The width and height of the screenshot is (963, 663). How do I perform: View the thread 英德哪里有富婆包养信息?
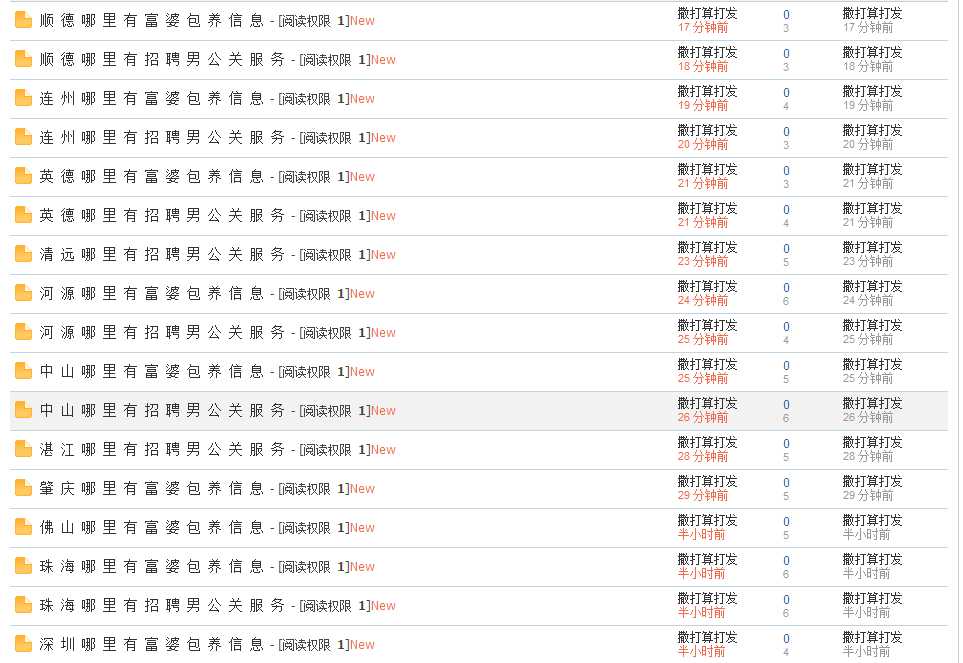pos(152,176)
